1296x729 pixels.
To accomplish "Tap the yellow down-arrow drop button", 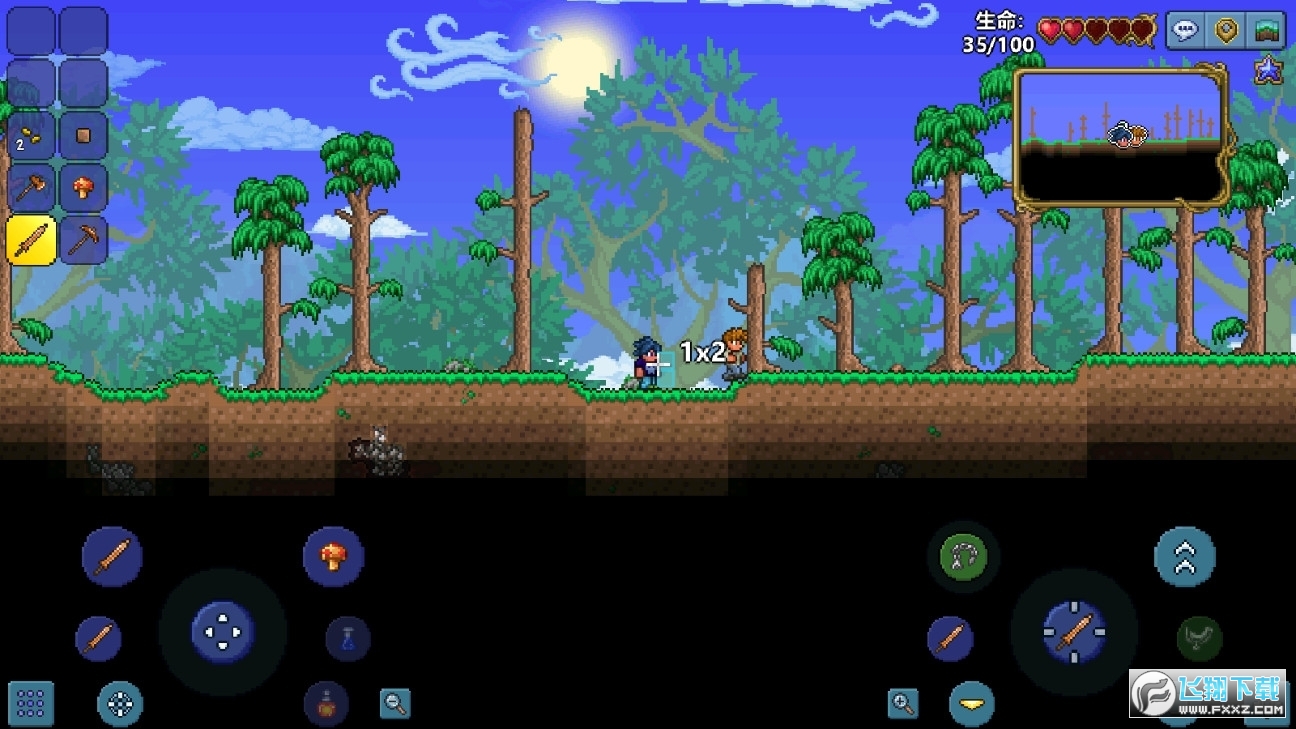I will [x=971, y=701].
